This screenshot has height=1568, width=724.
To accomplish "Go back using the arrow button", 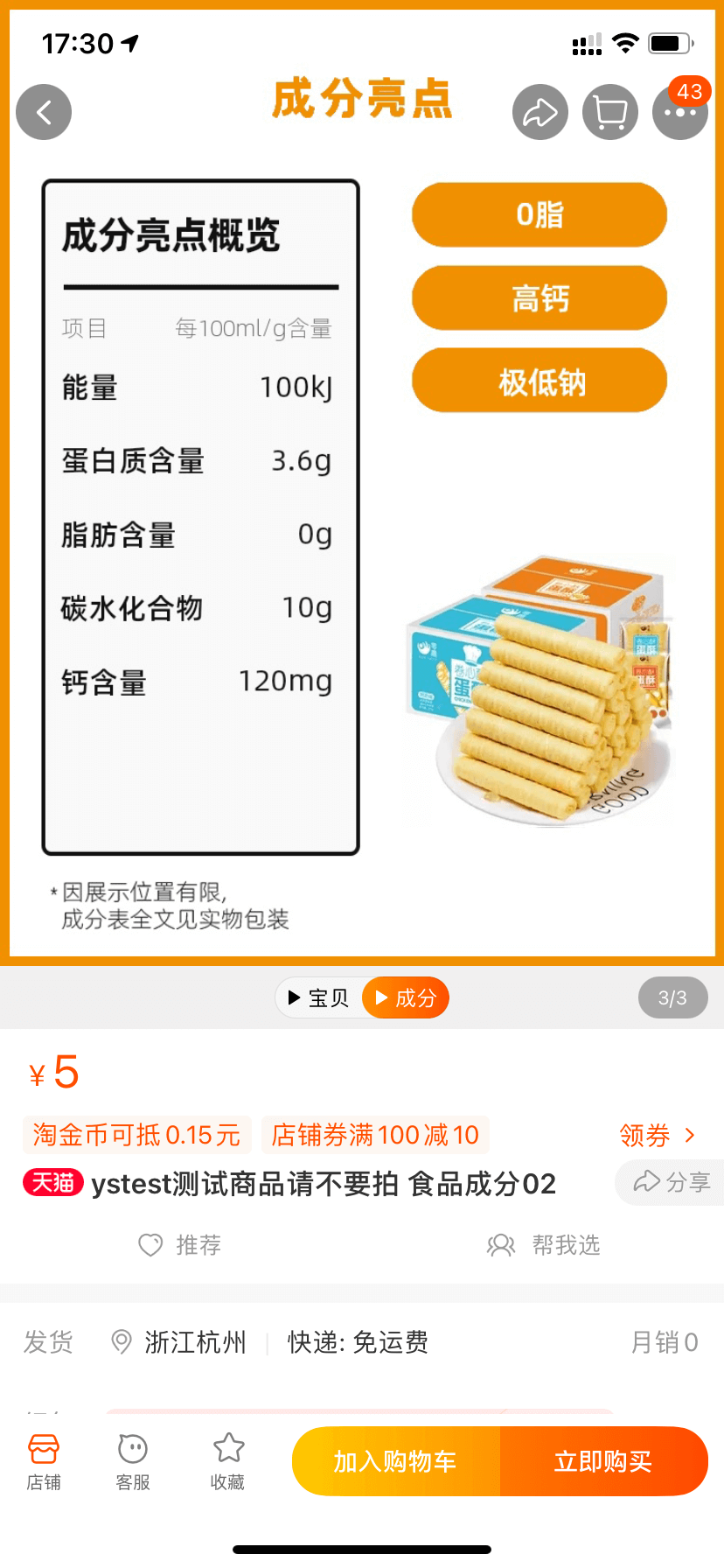I will [x=44, y=112].
